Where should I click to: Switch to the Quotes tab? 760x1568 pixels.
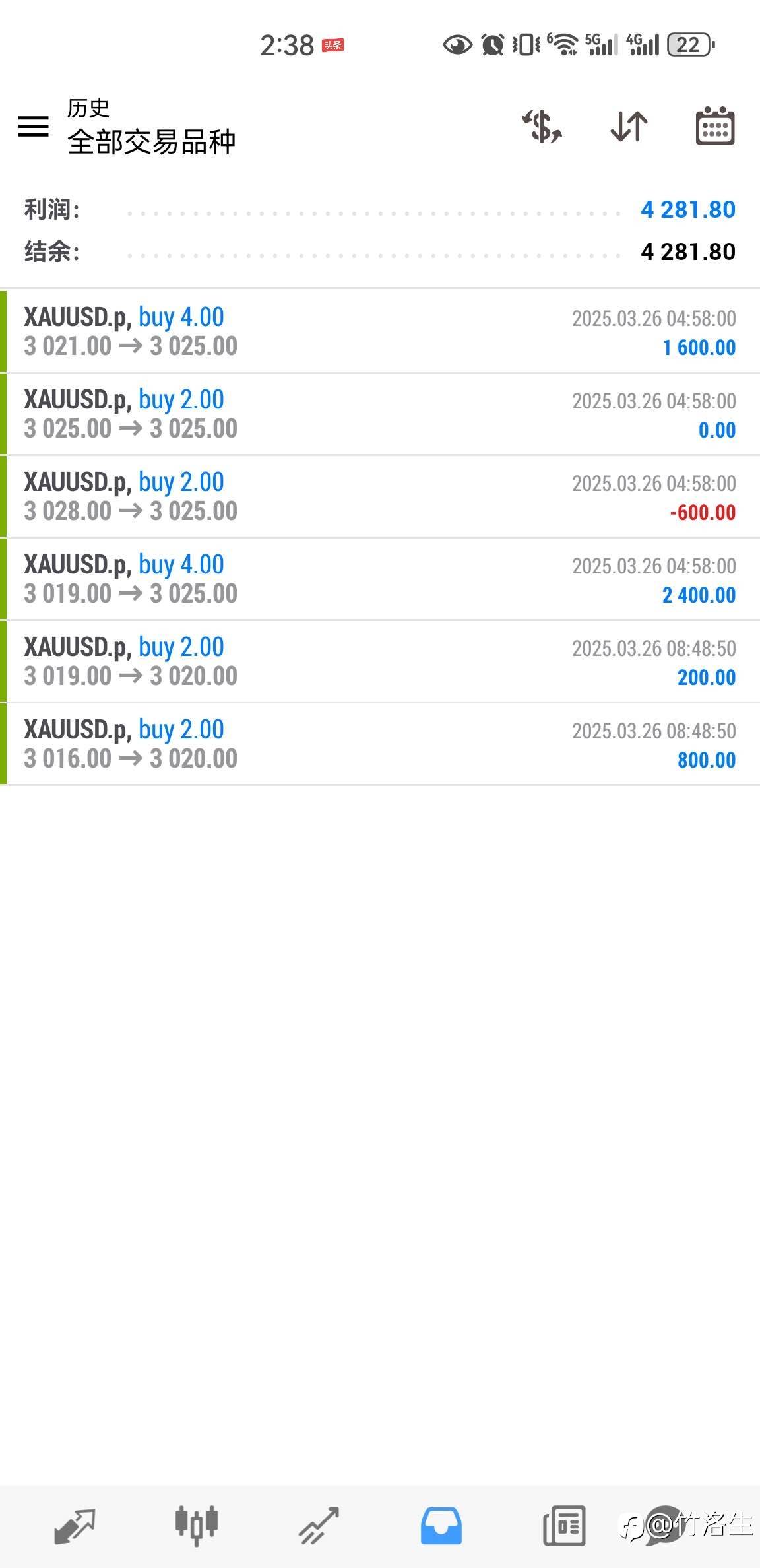click(x=75, y=1526)
